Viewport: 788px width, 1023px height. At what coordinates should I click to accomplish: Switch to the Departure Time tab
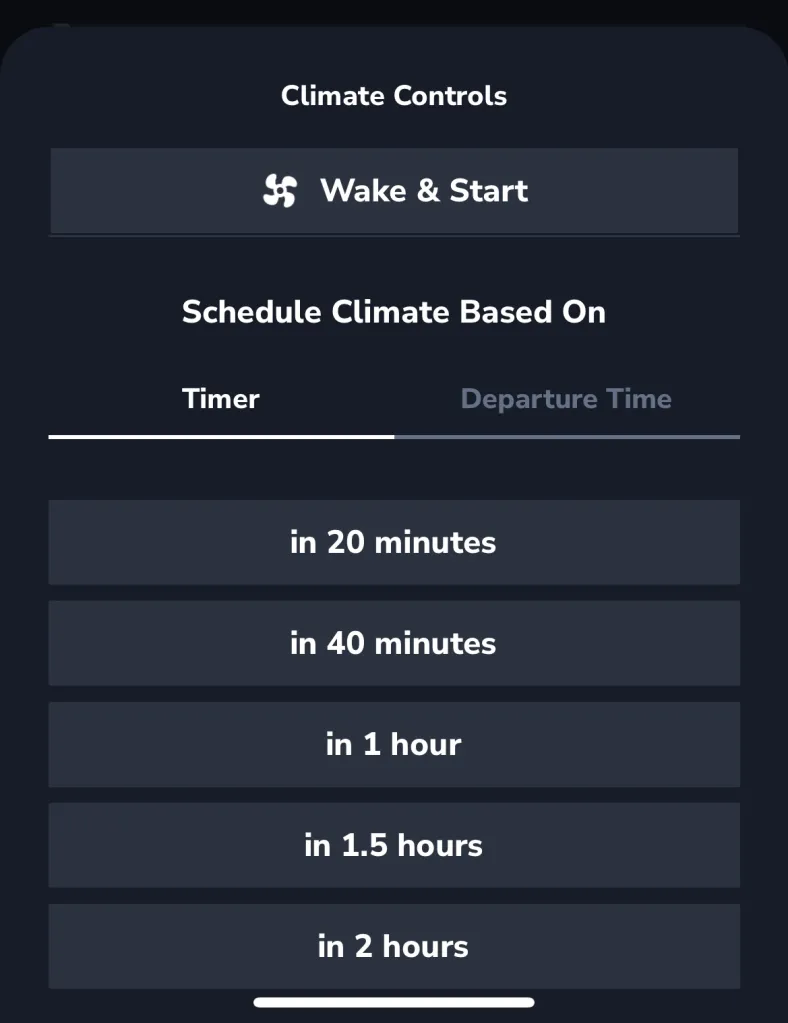point(566,399)
